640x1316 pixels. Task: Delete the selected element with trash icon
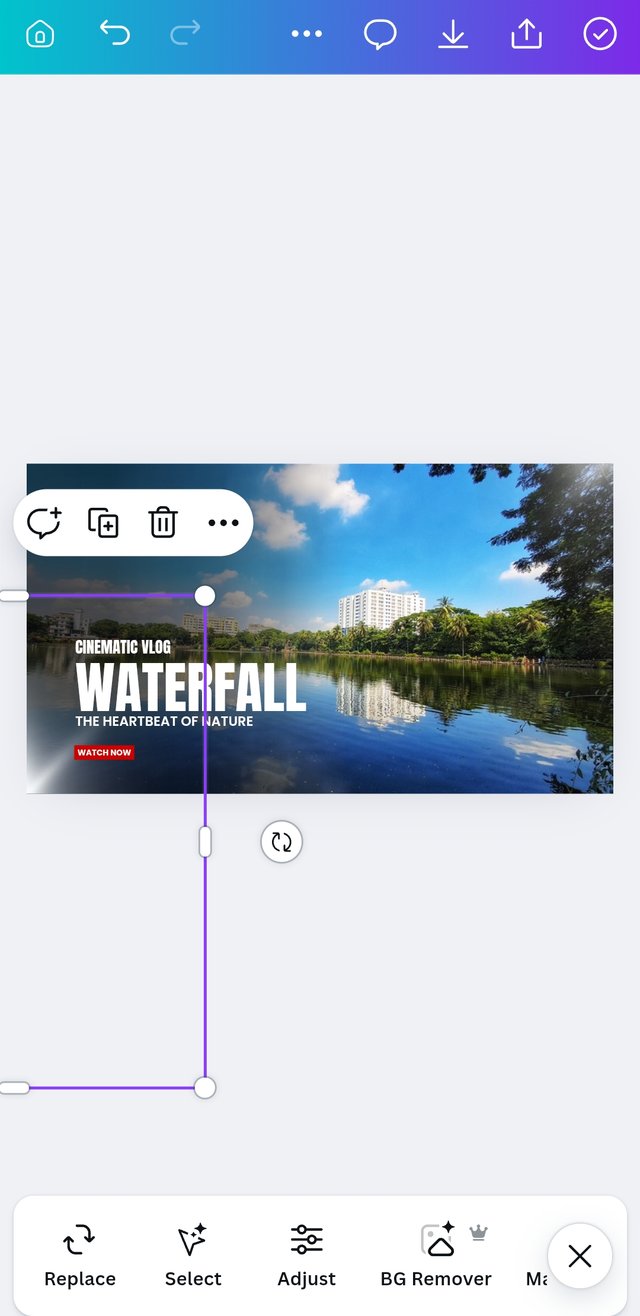pos(163,522)
